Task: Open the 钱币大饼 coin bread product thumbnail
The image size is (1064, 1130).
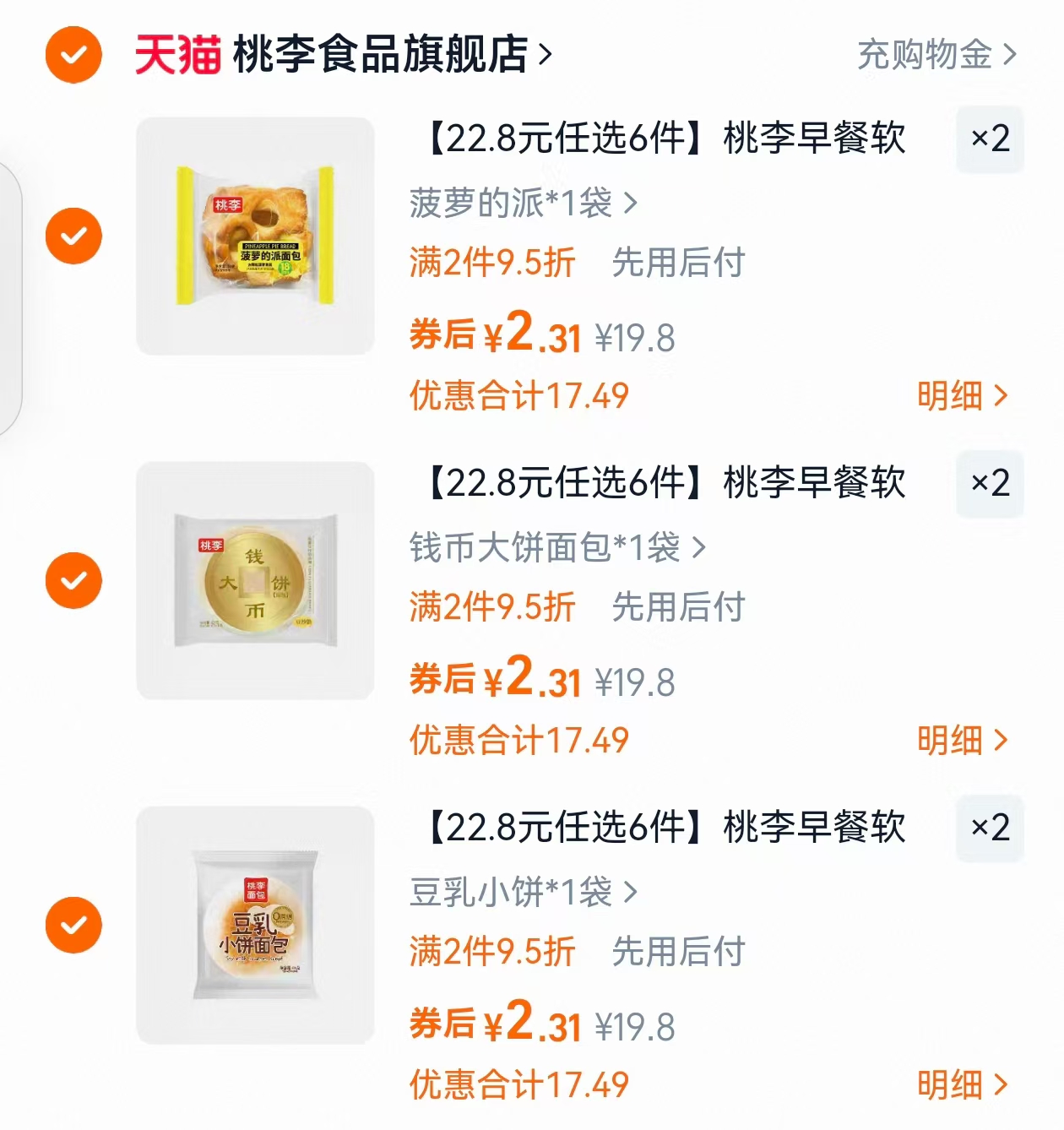Action: pos(253,579)
